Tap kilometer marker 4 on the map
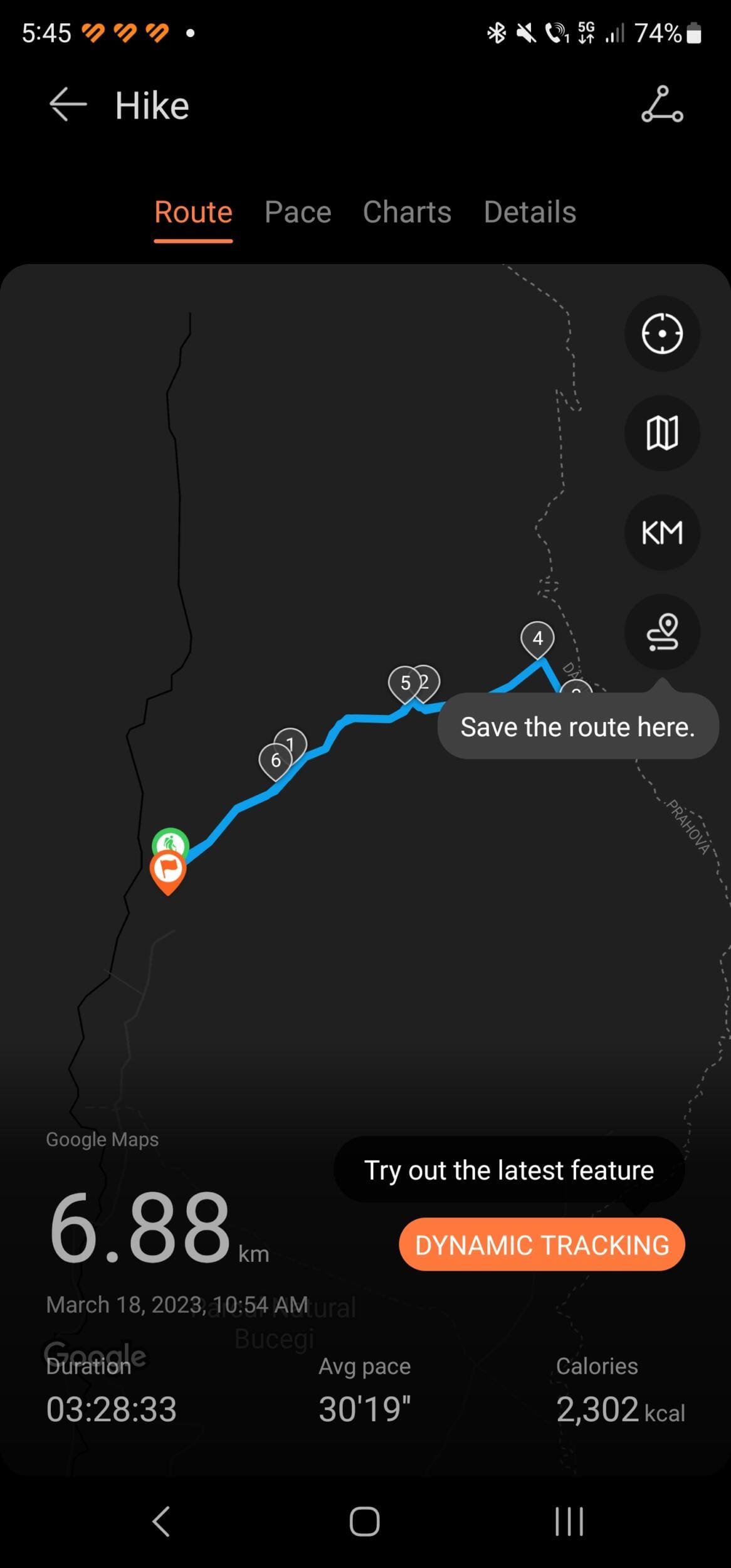731x1568 pixels. [x=537, y=638]
